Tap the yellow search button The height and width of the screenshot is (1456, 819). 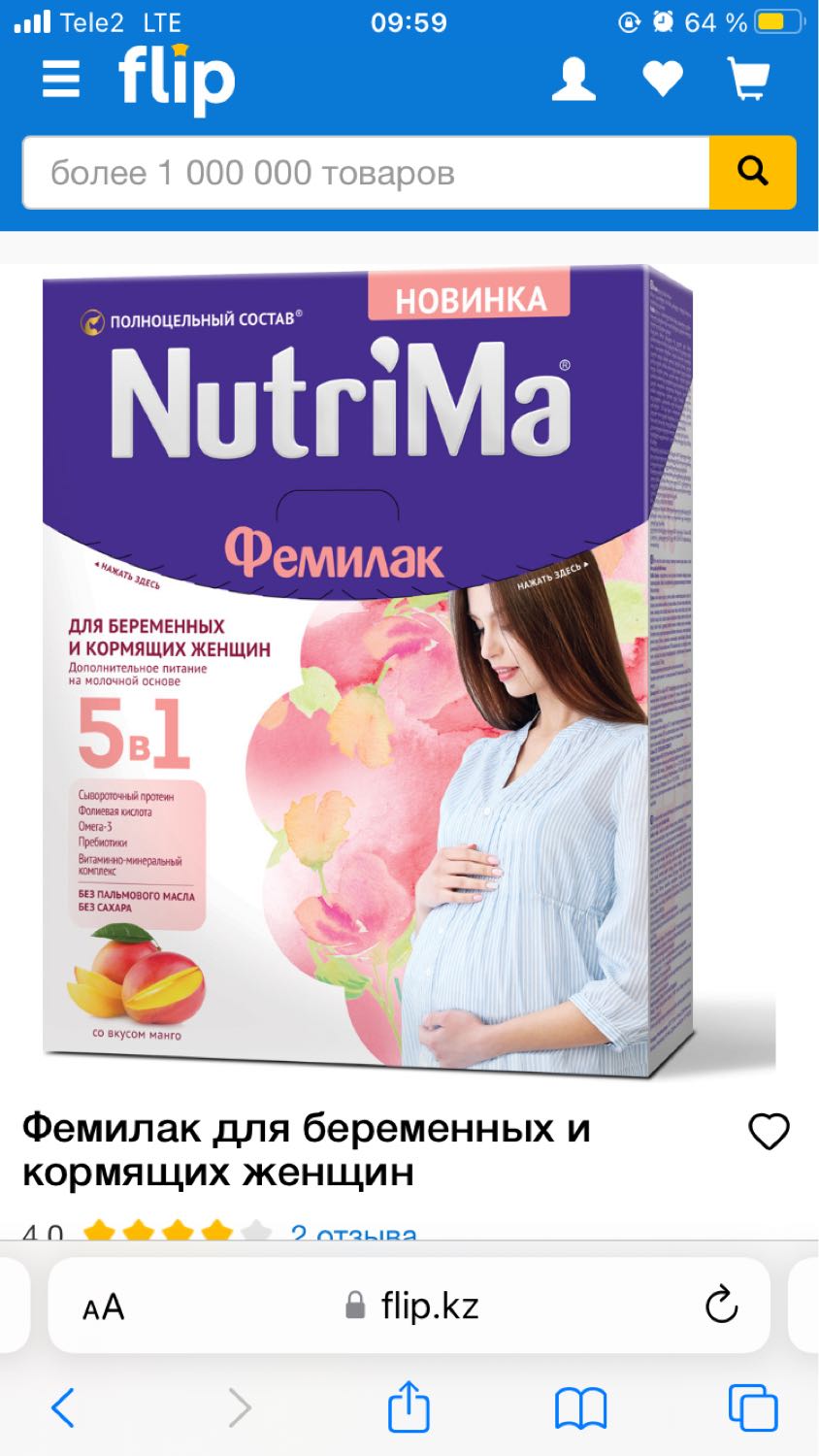pos(753,173)
